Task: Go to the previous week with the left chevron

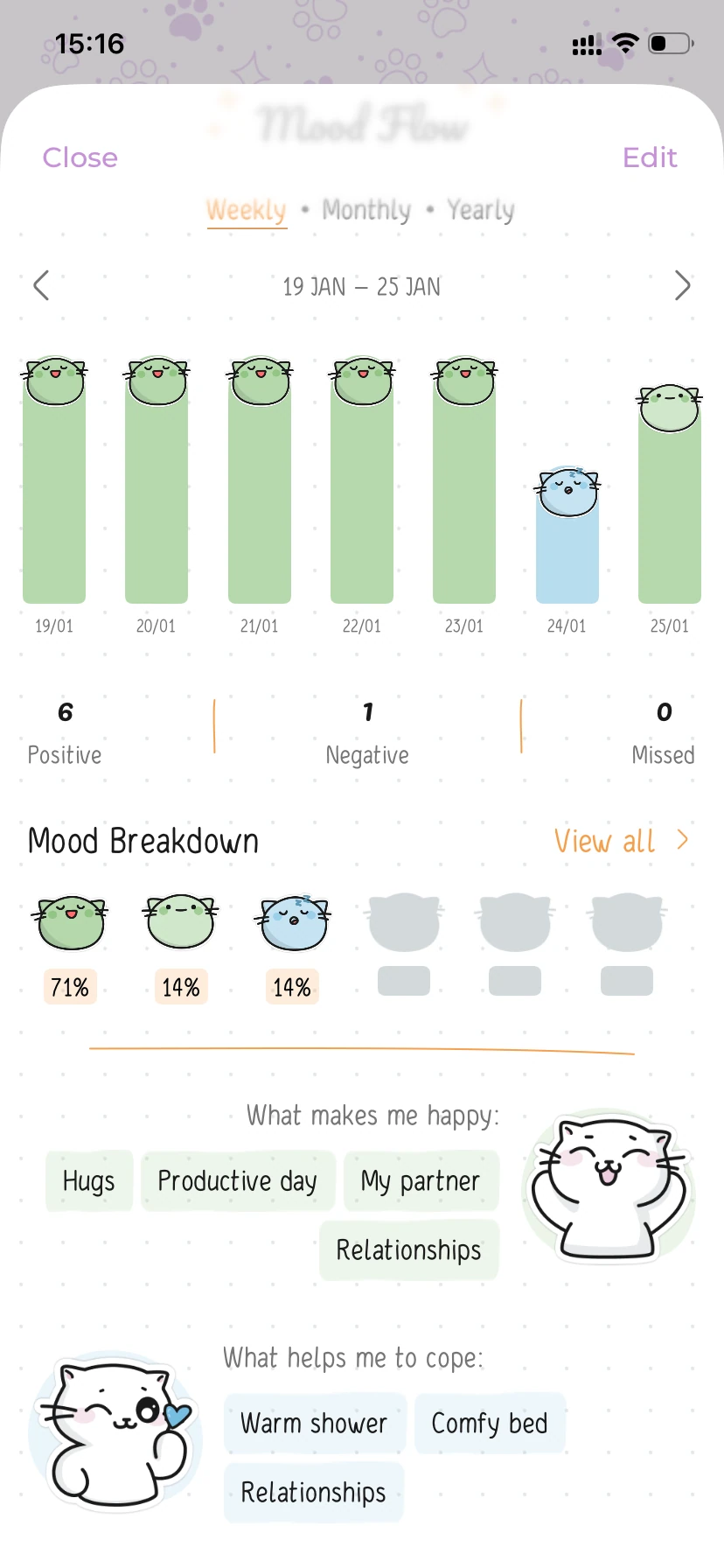Action: pos(40,285)
